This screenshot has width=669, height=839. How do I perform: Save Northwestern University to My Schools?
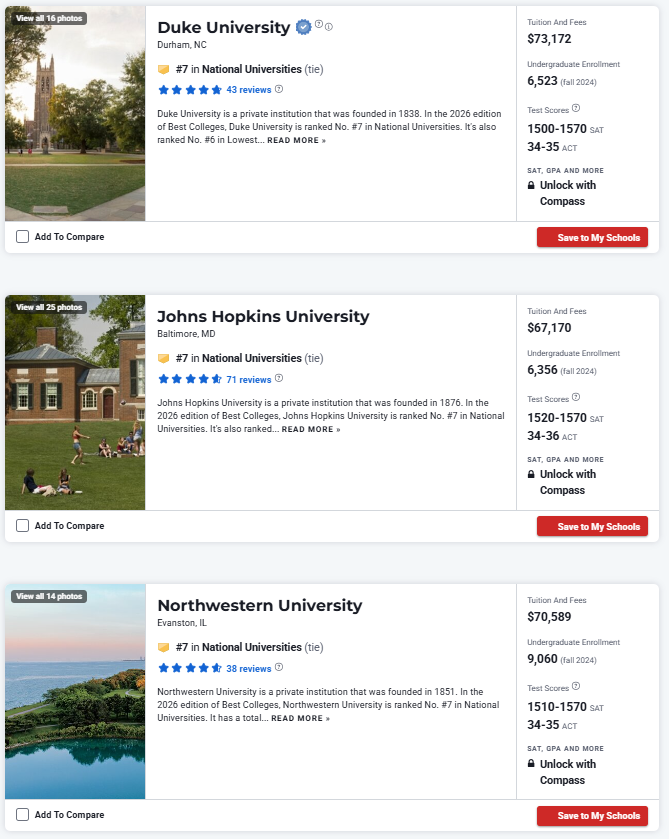pyautogui.click(x=592, y=815)
